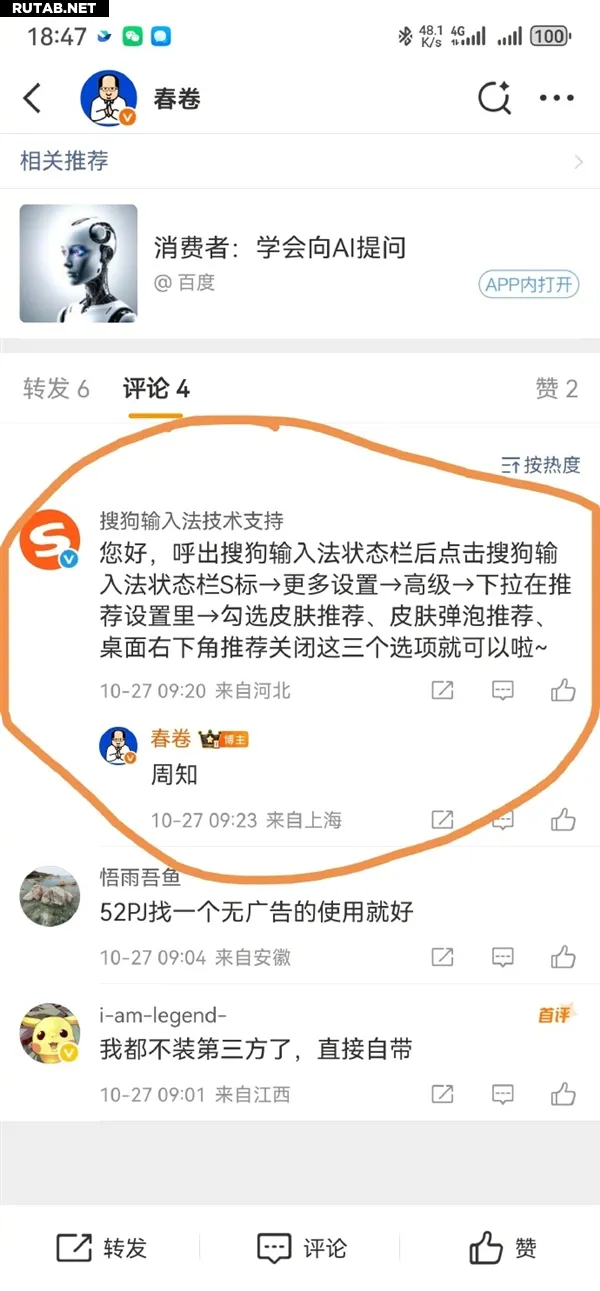Open the search icon in the header
This screenshot has height=1291, width=600.
pyautogui.click(x=494, y=98)
